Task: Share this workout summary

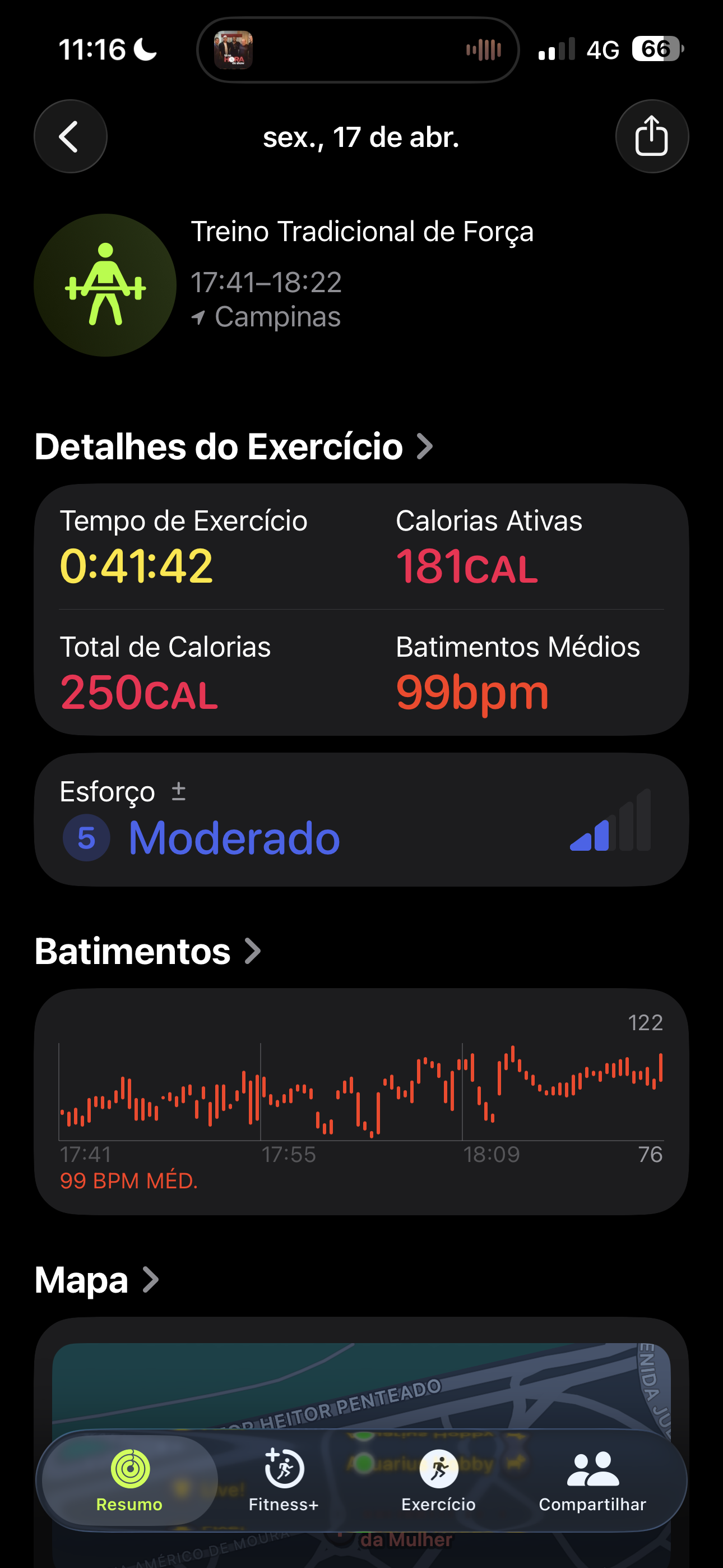Action: coord(652,136)
